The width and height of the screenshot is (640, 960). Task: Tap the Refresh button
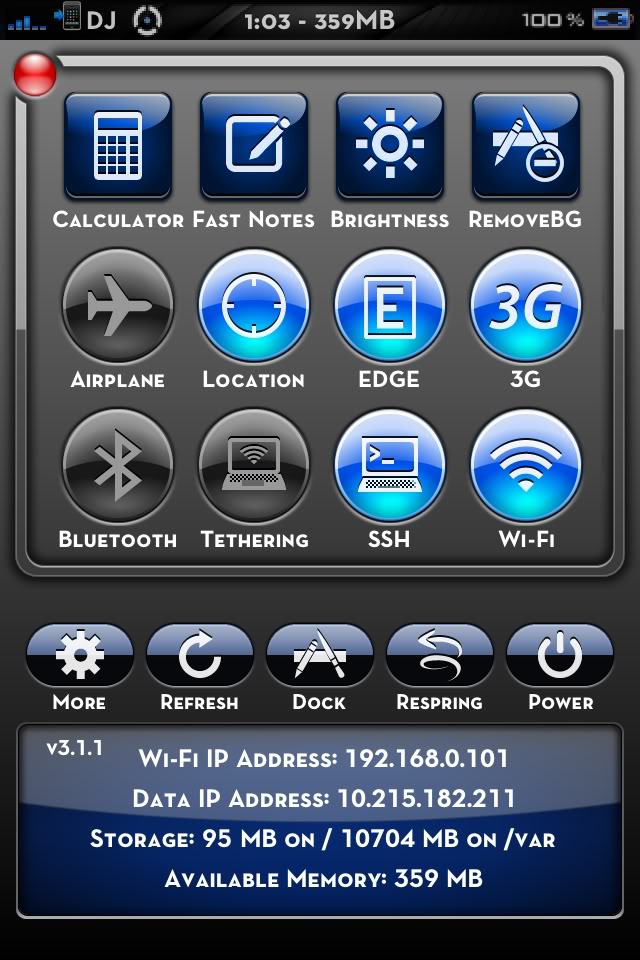click(200, 656)
